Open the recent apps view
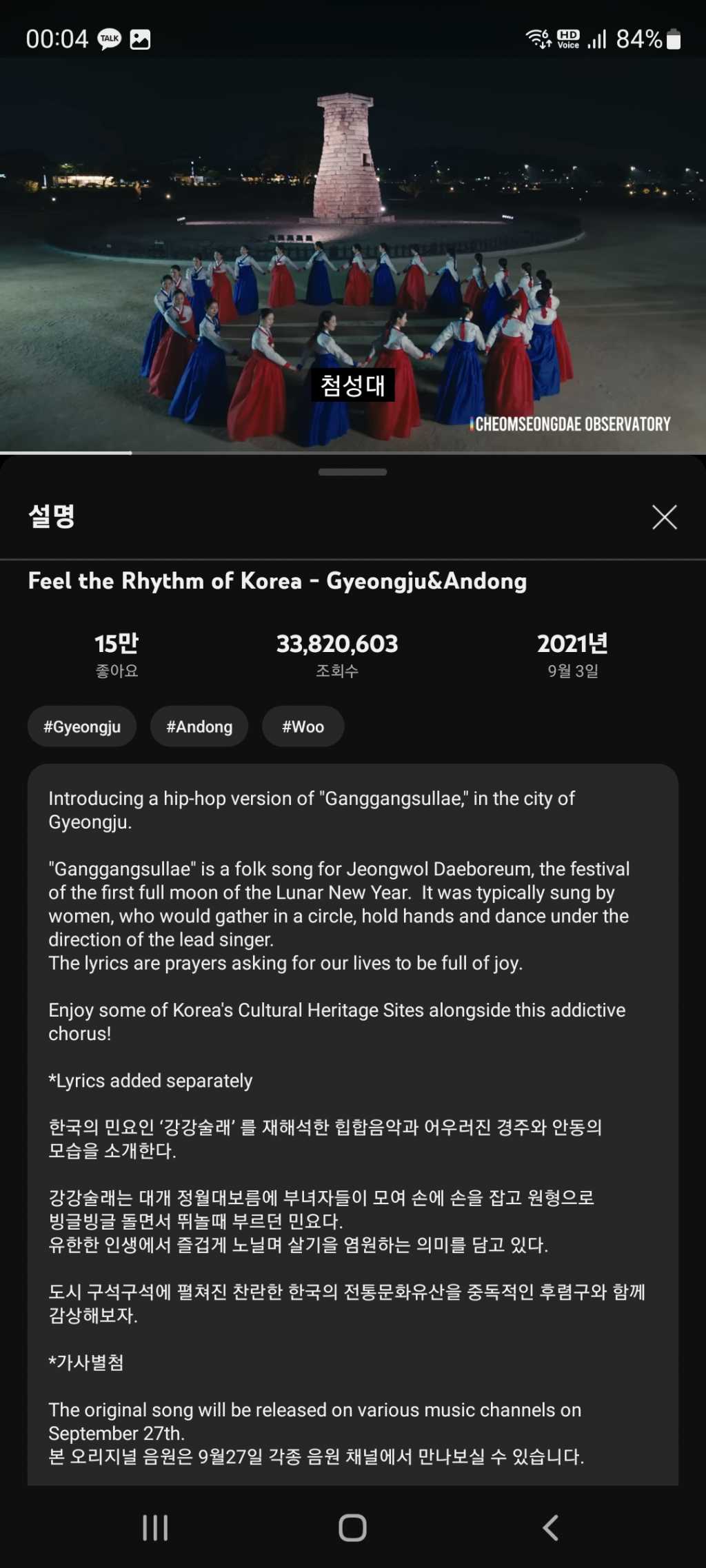Screen dimensions: 706x1568 [155, 1527]
